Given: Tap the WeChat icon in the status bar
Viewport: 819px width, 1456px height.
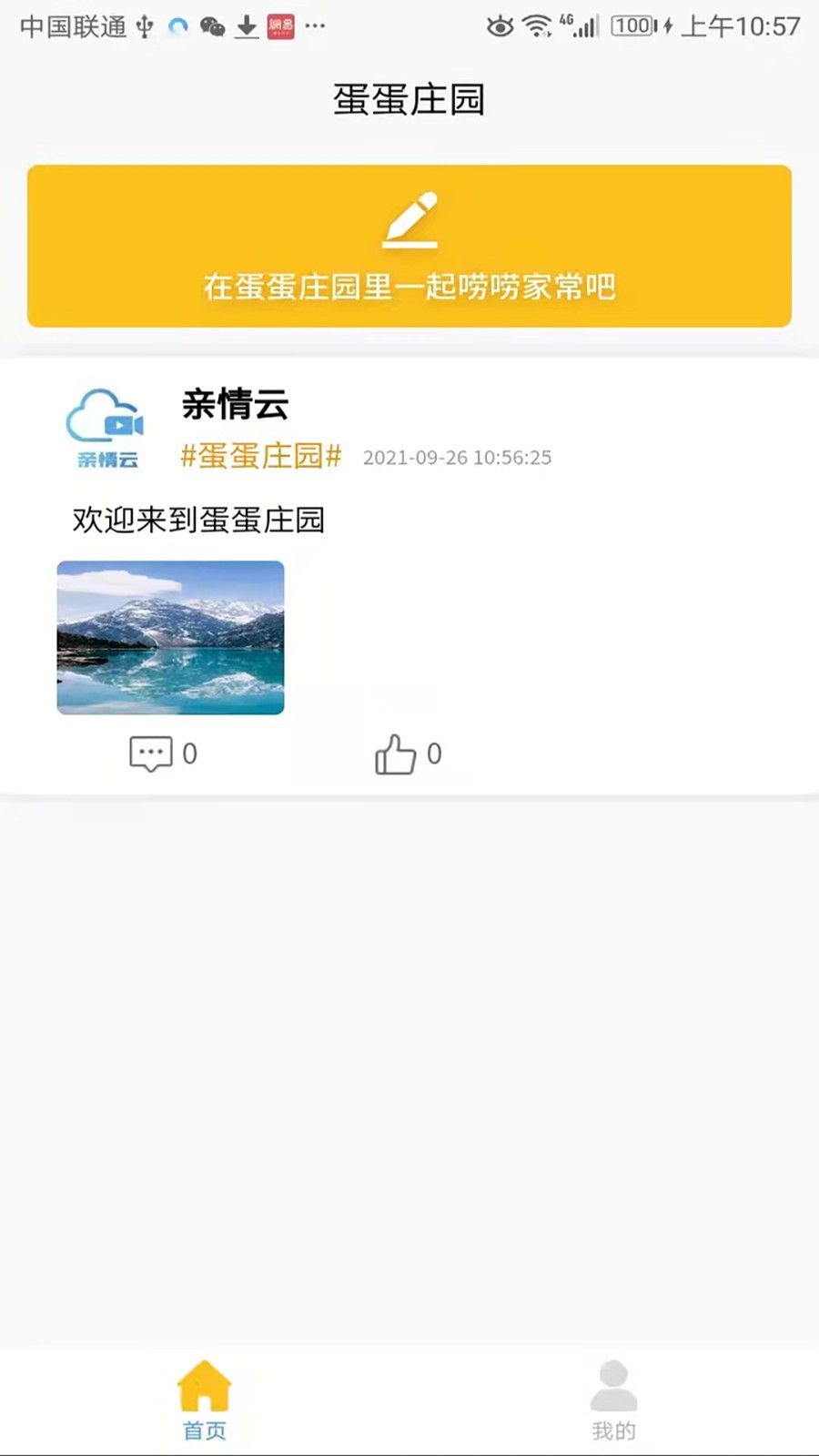Looking at the screenshot, I should tap(212, 27).
